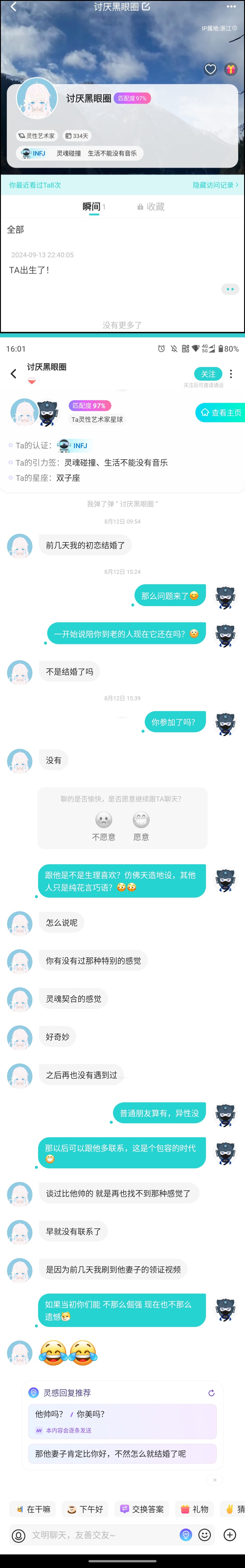Go back from the chat with 讨厌黑眼圈
Screen dimensions: 245x1568
coord(13,374)
